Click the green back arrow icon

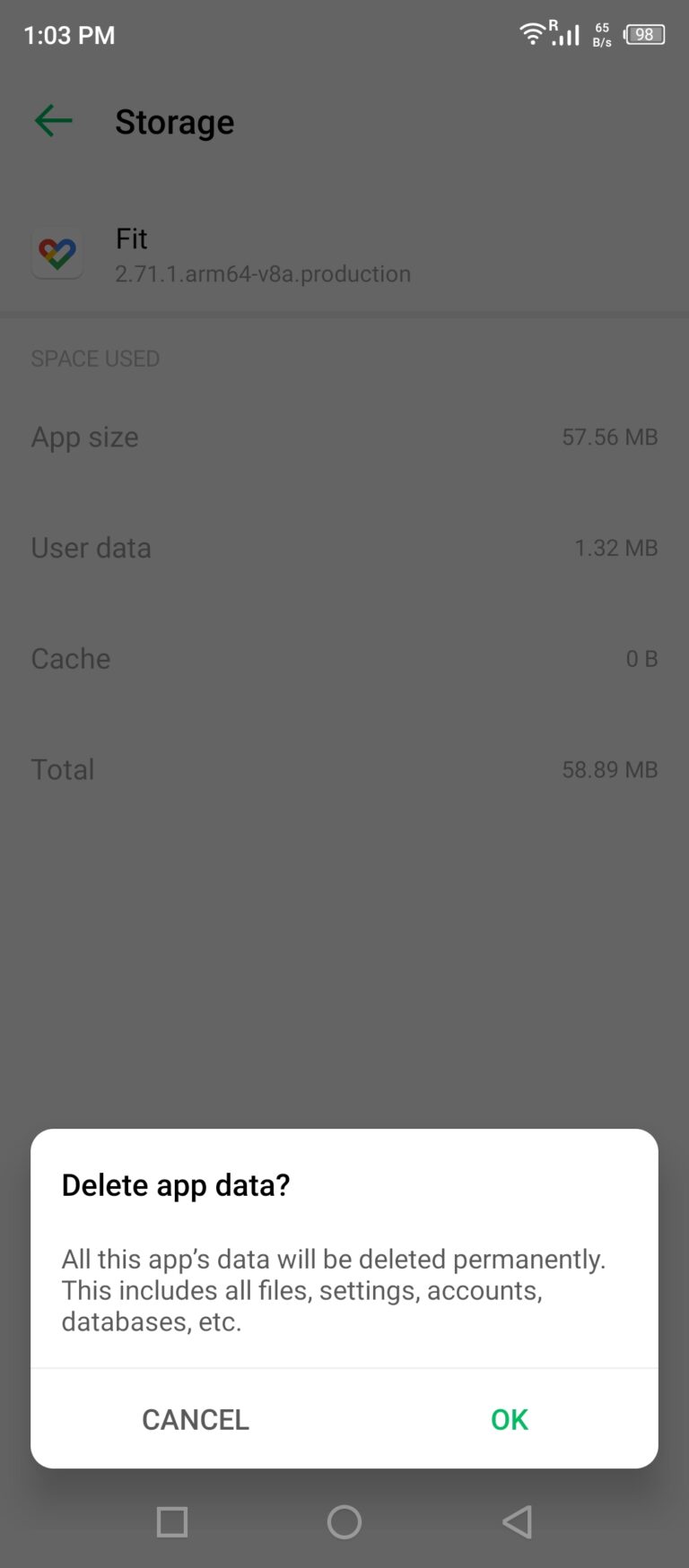[51, 121]
